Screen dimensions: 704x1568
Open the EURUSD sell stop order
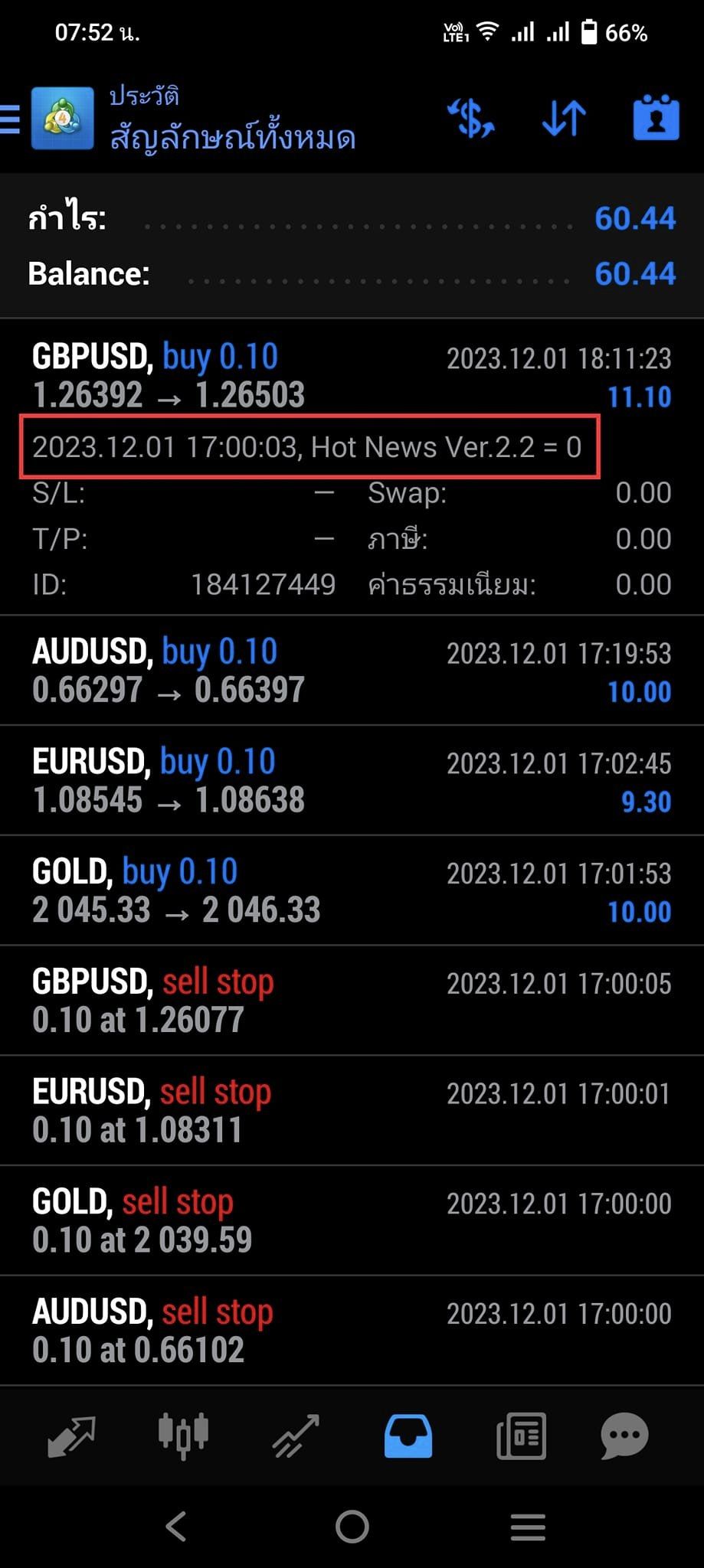(352, 1112)
